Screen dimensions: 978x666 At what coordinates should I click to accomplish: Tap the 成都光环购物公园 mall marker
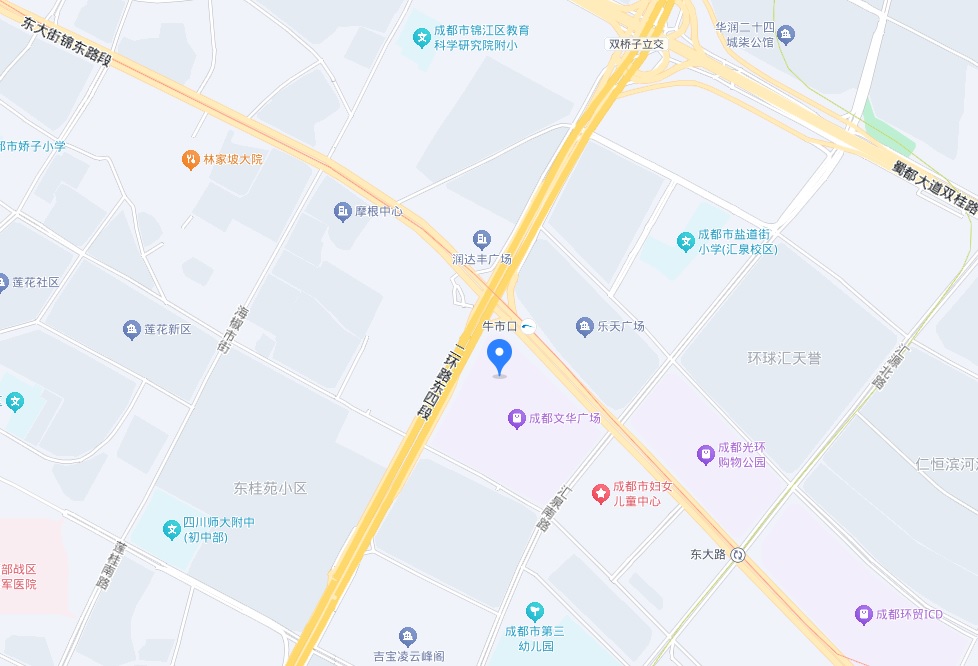click(x=706, y=455)
